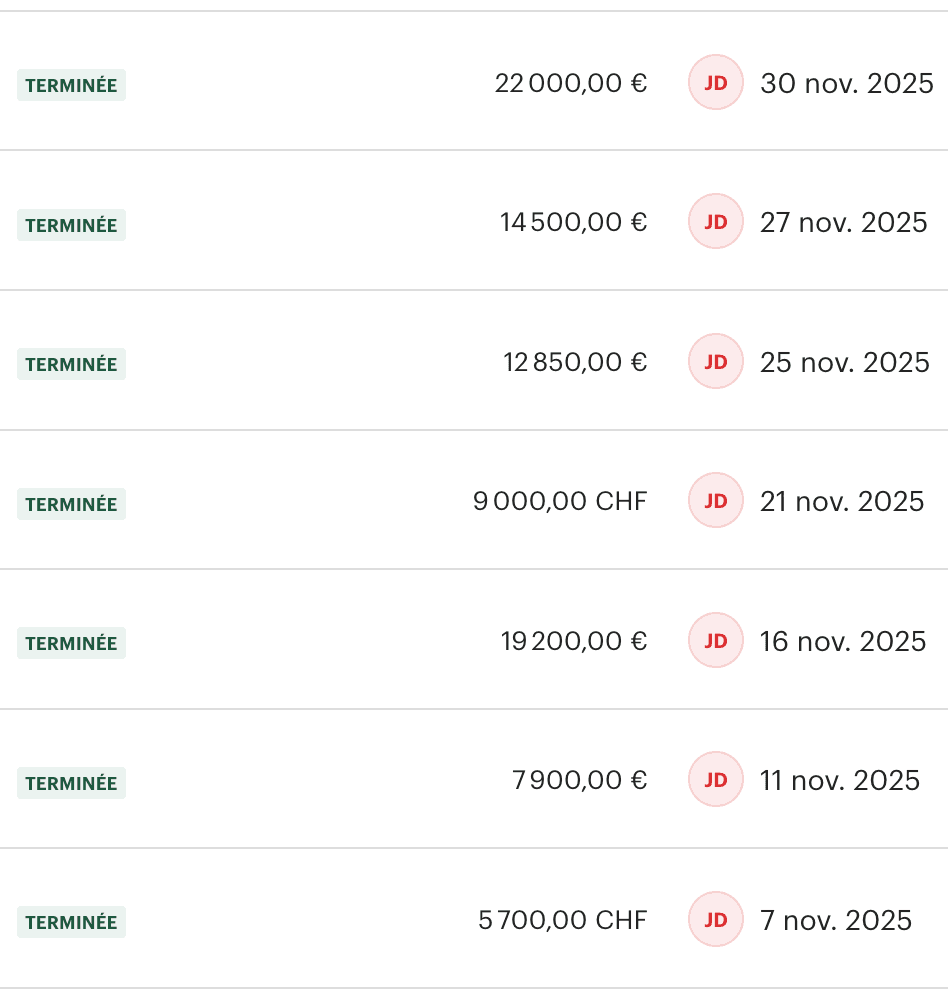Open the 9 000,00 CHF transaction details
The height and width of the screenshot is (996, 948).
point(560,501)
